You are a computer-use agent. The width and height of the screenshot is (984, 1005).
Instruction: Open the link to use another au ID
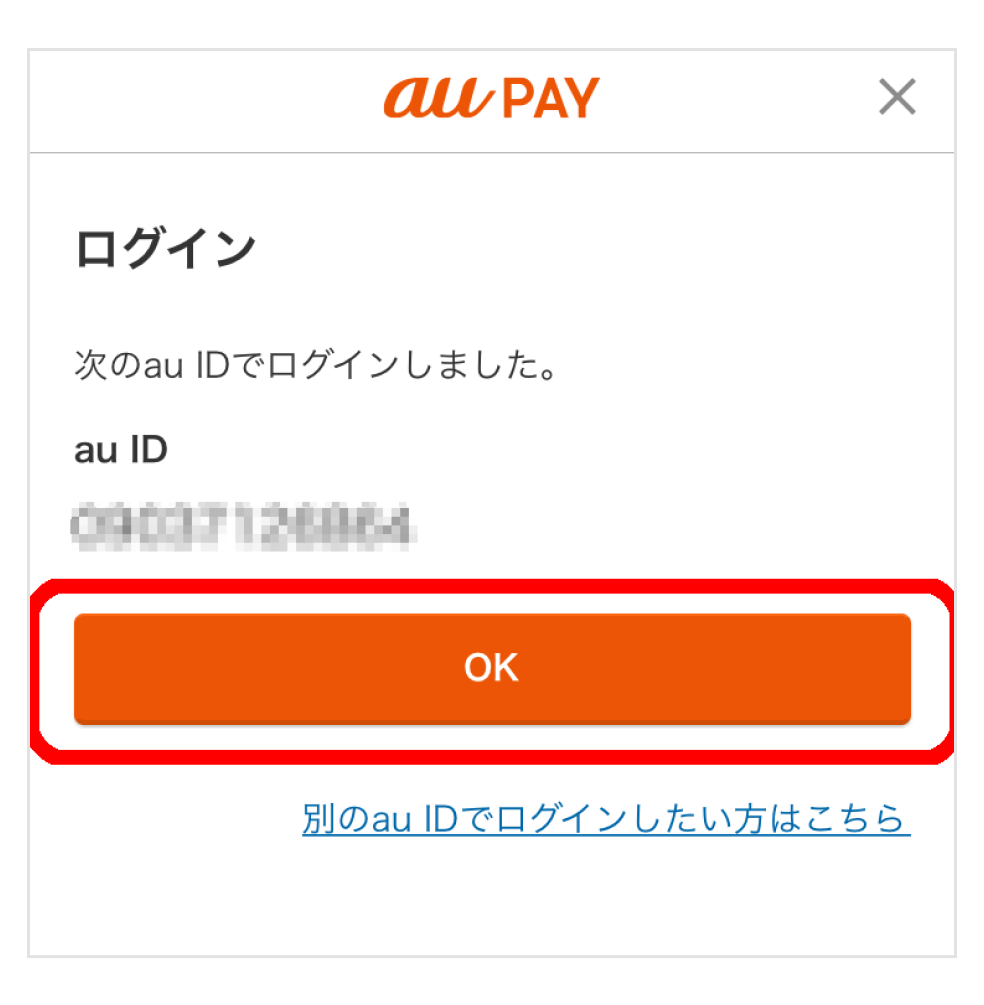(606, 818)
